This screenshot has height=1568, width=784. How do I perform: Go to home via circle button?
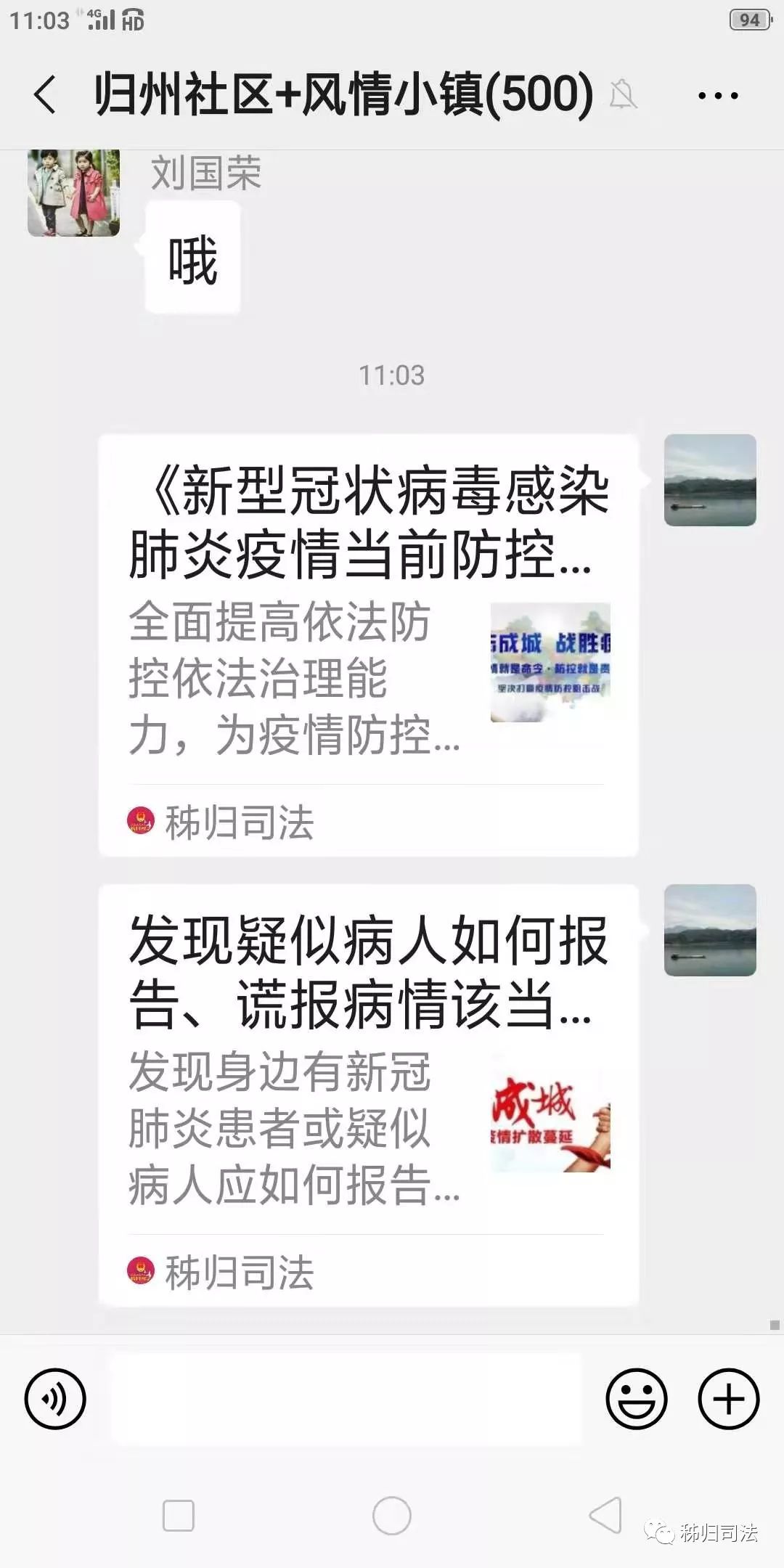(x=392, y=1515)
